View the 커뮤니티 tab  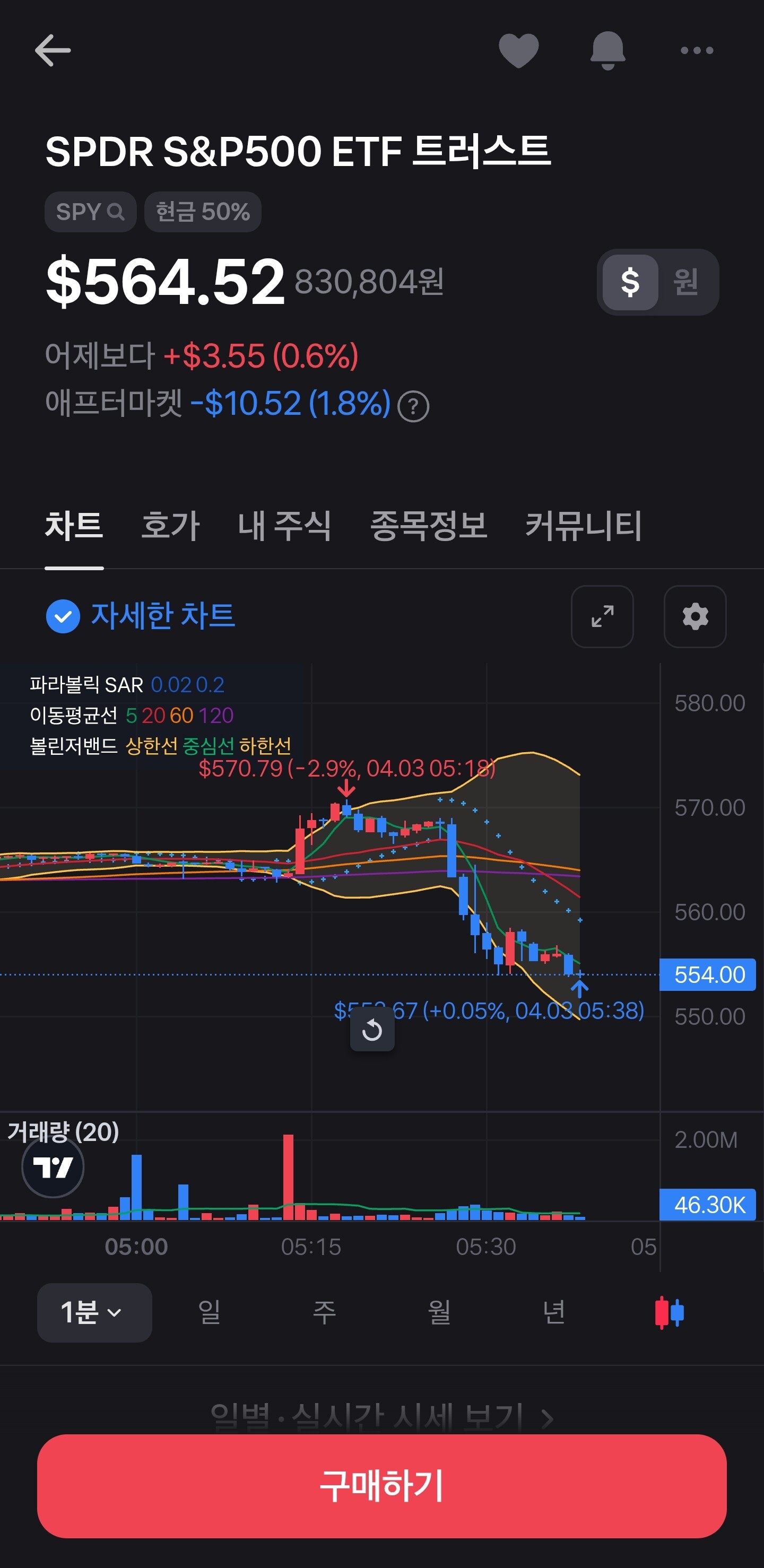pos(583,525)
